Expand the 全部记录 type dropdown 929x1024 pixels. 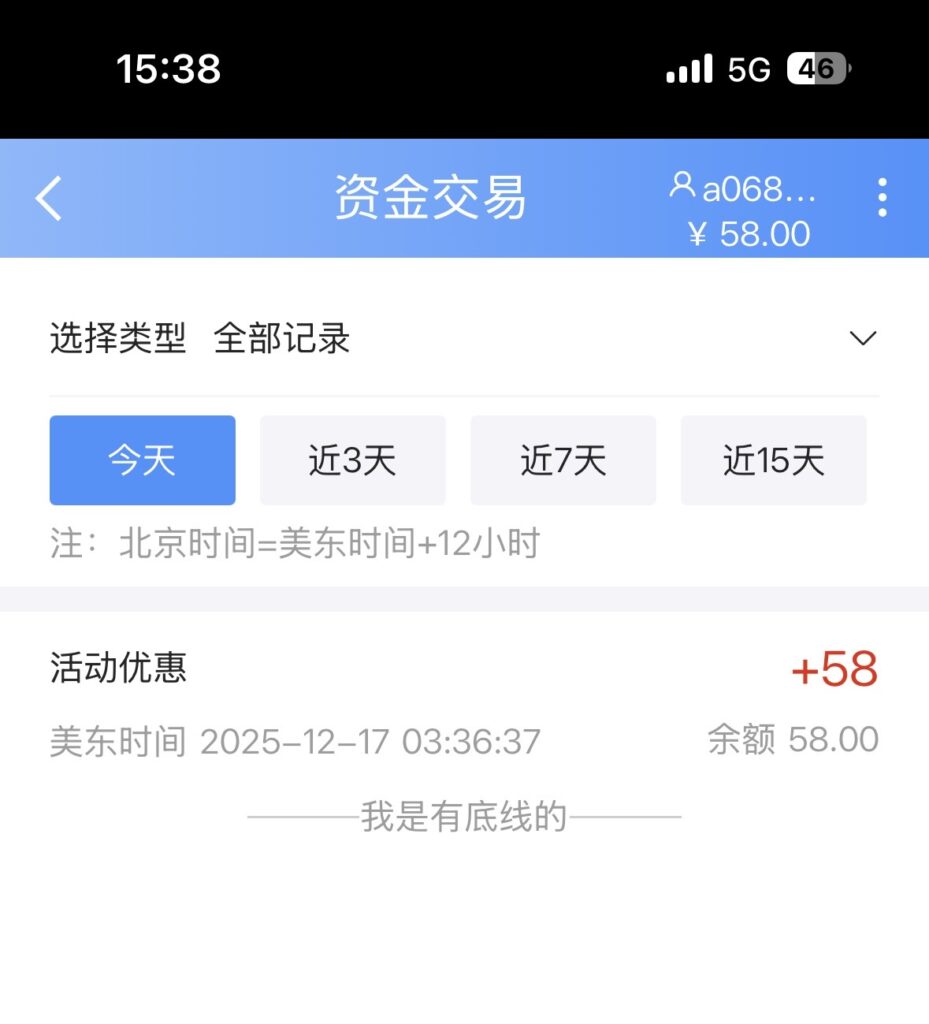[283, 338]
